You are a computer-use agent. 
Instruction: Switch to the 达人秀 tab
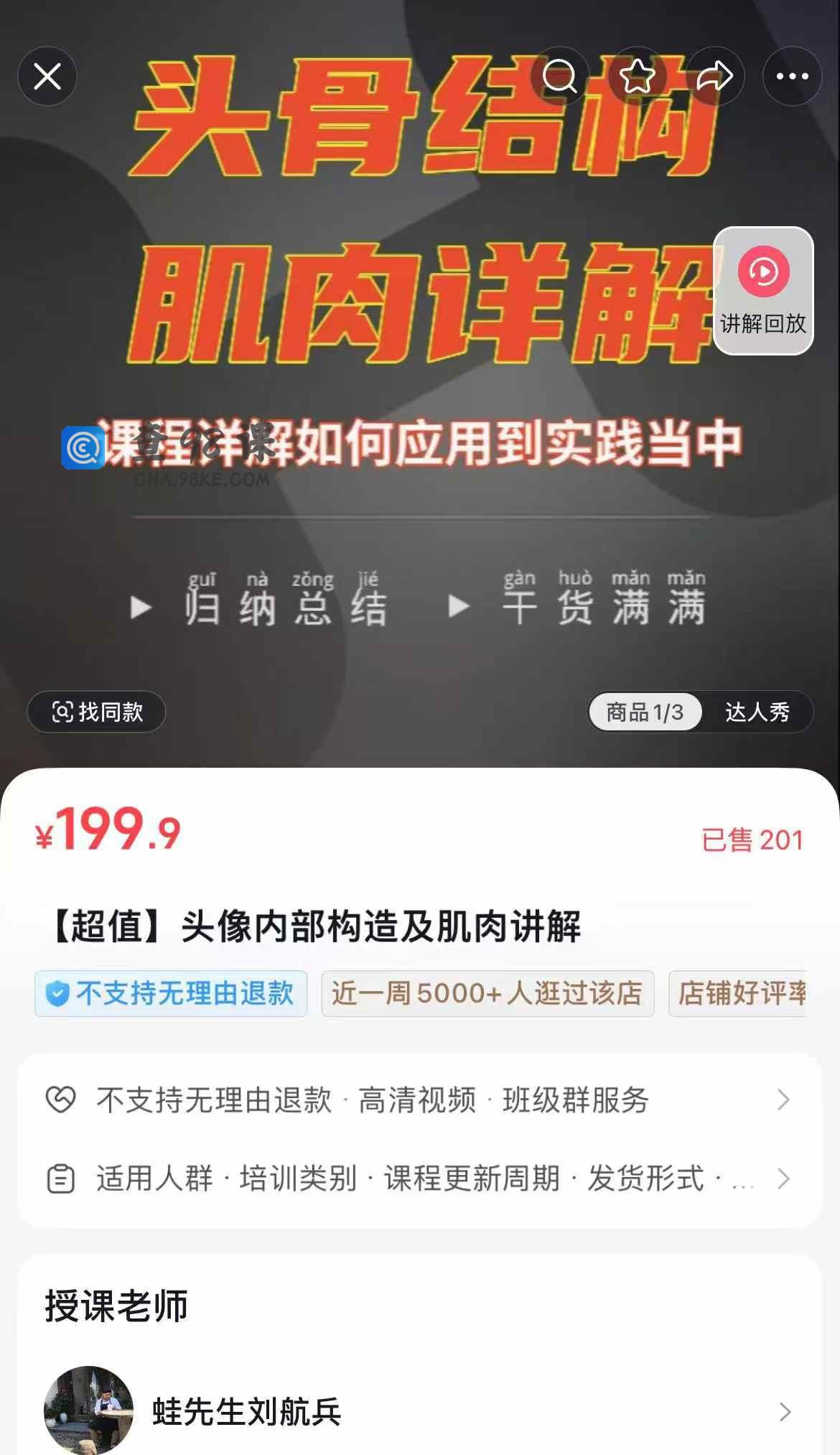pos(757,712)
